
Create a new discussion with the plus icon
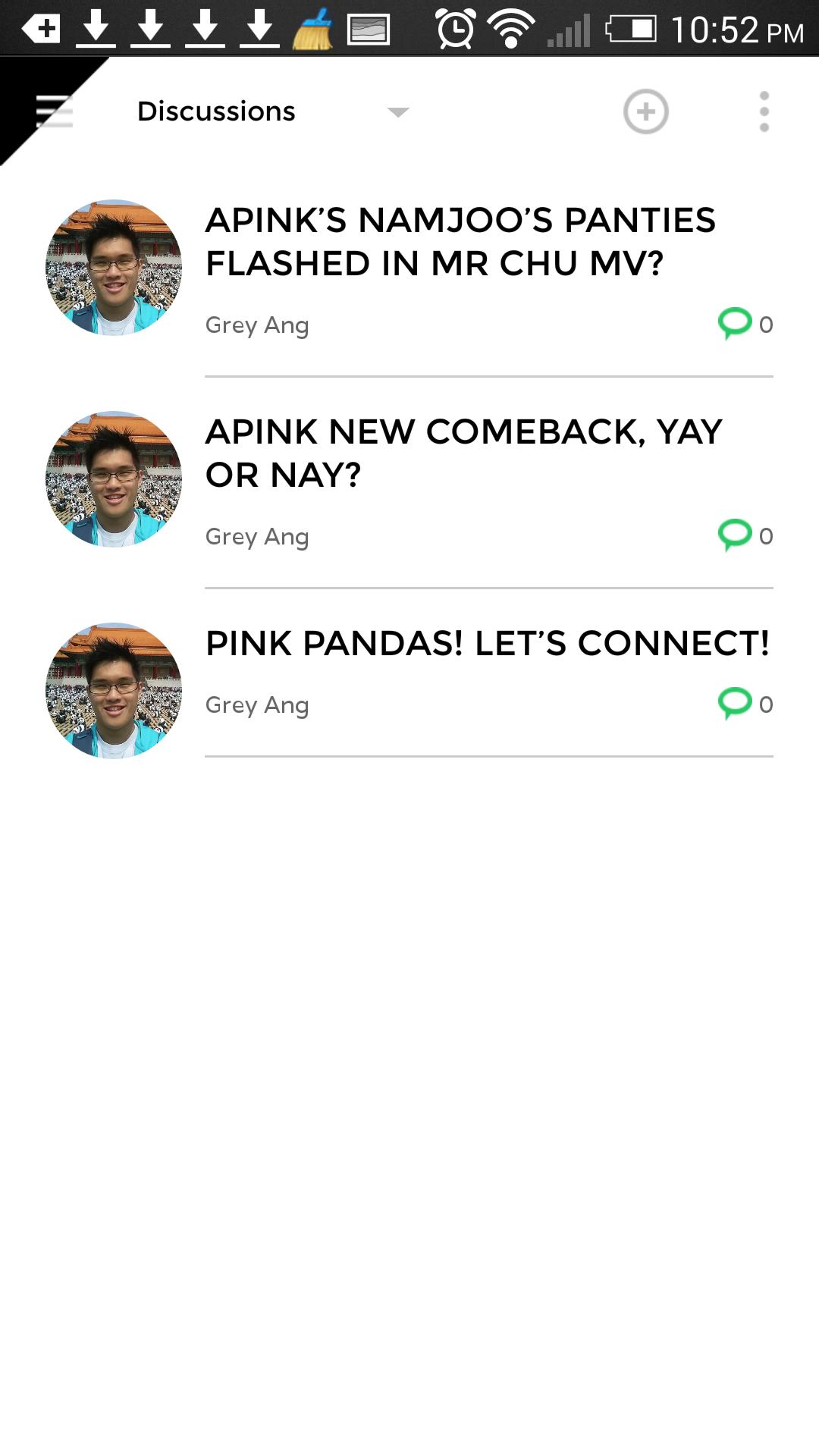click(x=645, y=111)
